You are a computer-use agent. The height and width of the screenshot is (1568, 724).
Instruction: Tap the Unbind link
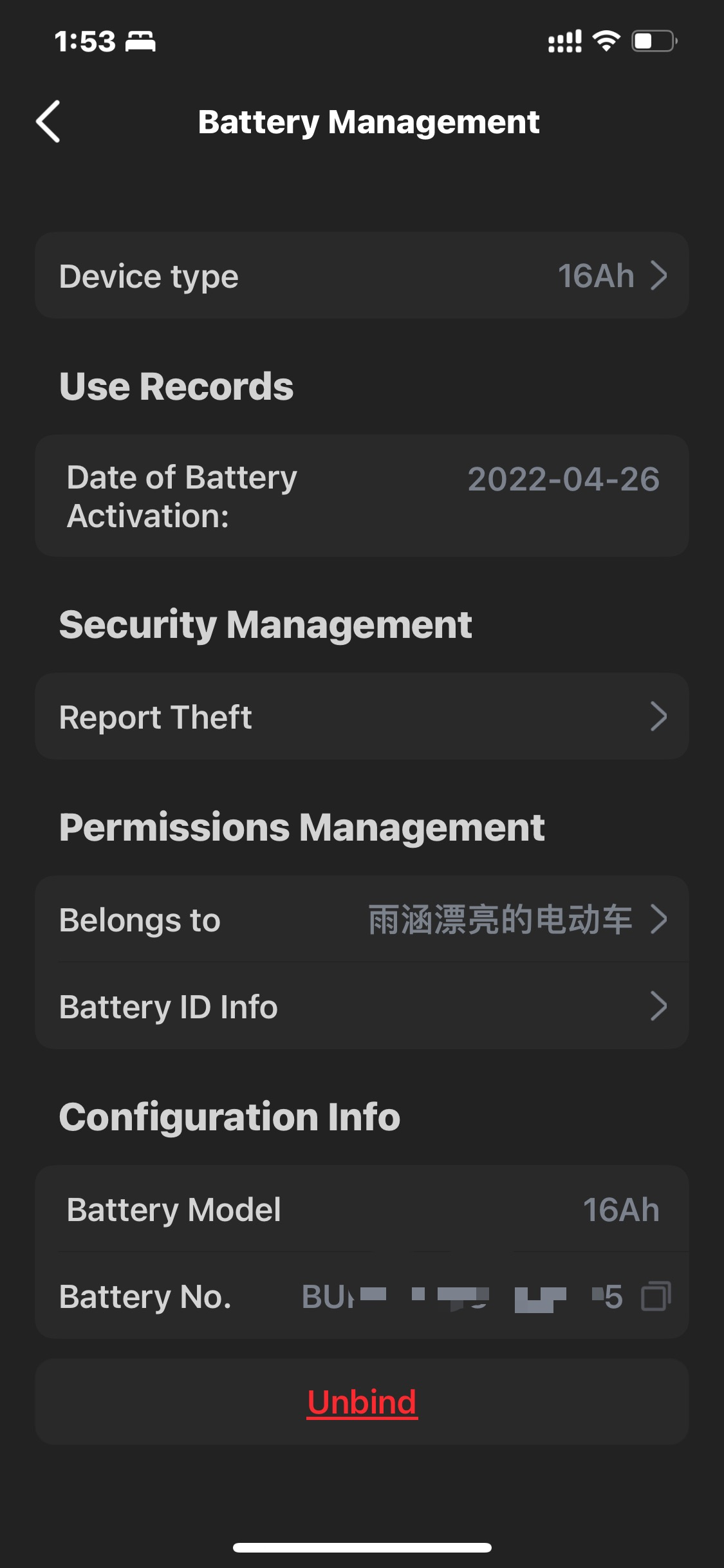[362, 1402]
